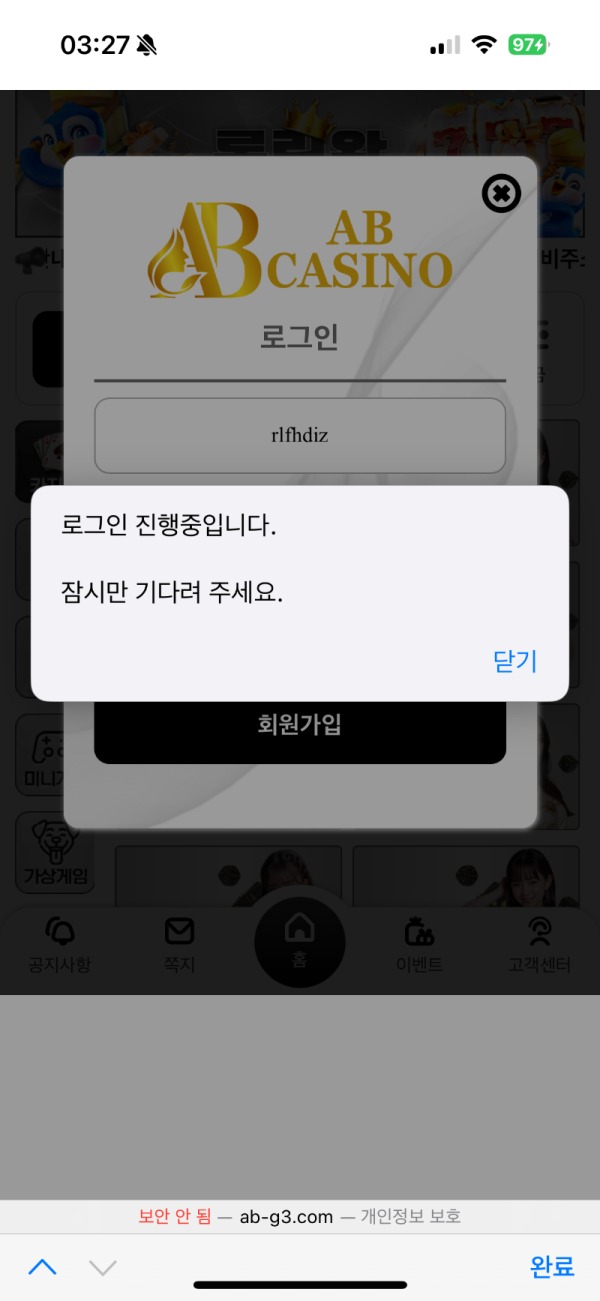Screen dimensions: 600x1301
Task: Close the login popup with X icon
Action: click(501, 193)
